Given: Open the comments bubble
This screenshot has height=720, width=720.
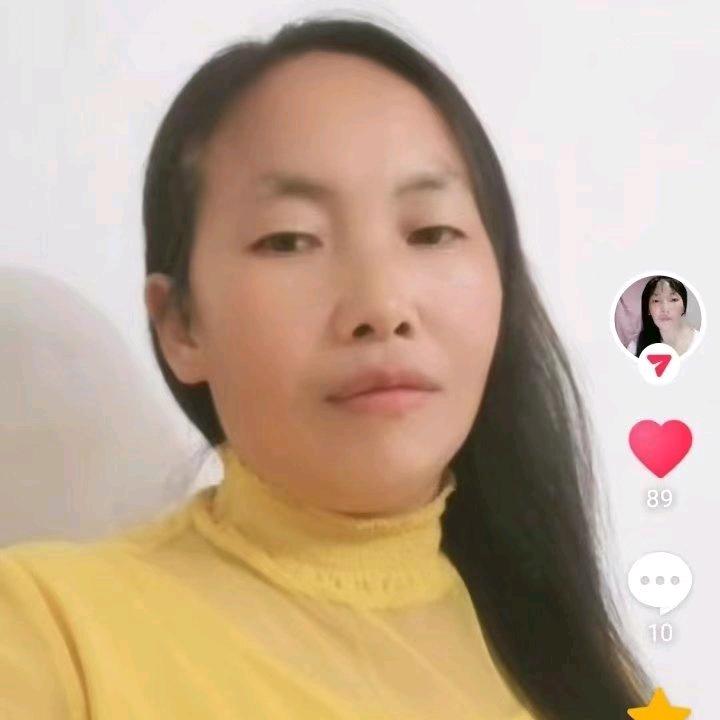Looking at the screenshot, I should [660, 582].
